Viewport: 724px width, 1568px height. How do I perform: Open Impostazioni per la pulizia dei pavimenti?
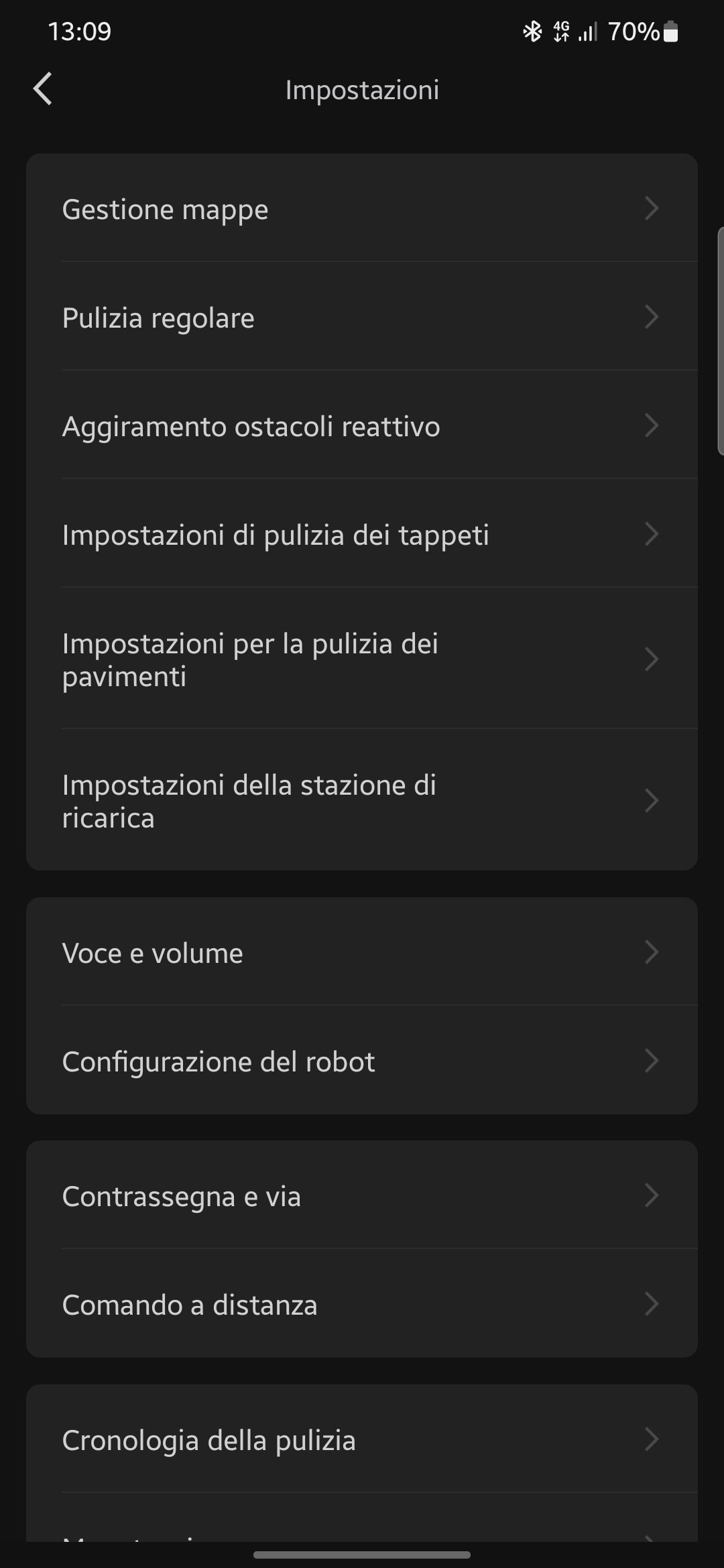(x=362, y=659)
